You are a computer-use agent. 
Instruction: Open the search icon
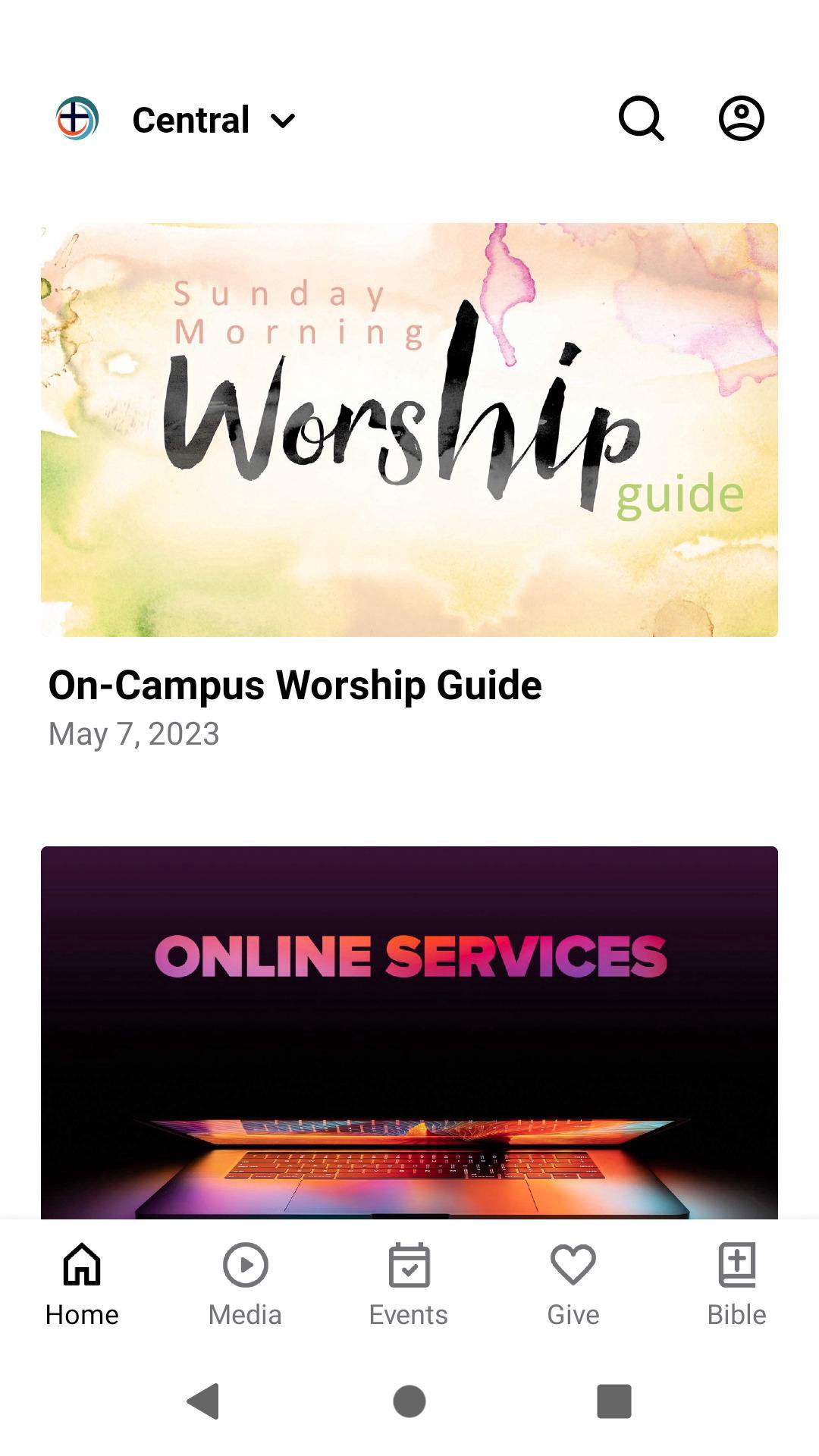point(642,119)
